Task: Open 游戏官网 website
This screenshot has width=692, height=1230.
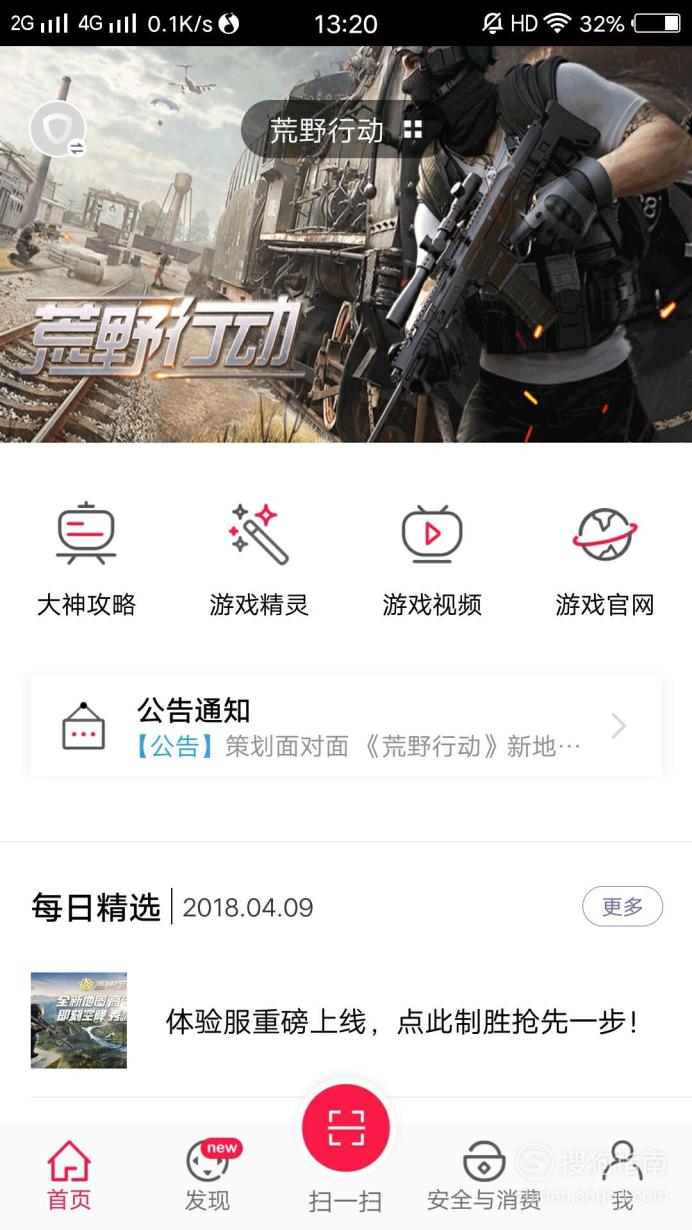Action: (605, 560)
